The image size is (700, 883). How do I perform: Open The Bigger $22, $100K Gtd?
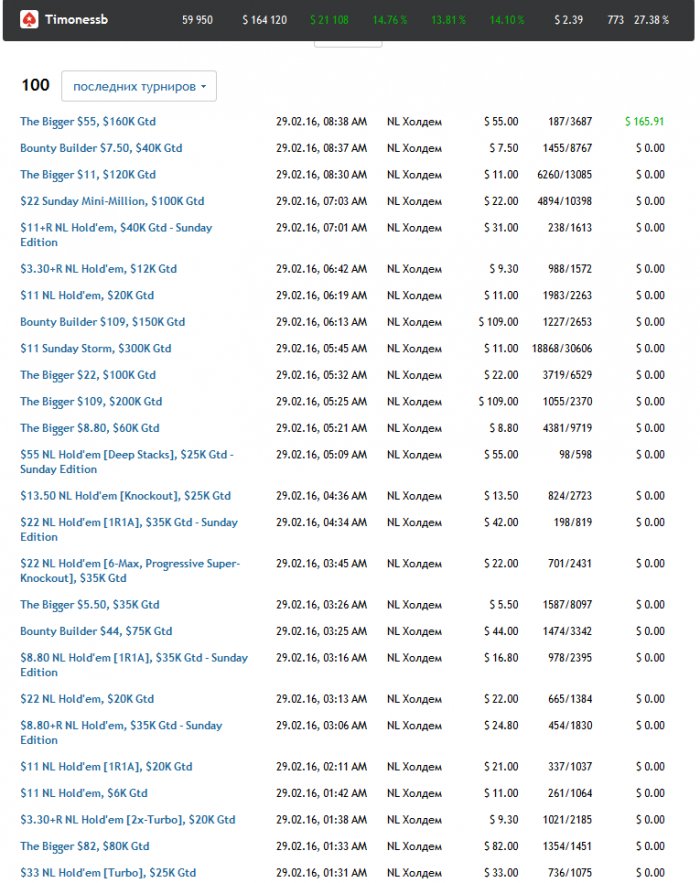(x=88, y=375)
